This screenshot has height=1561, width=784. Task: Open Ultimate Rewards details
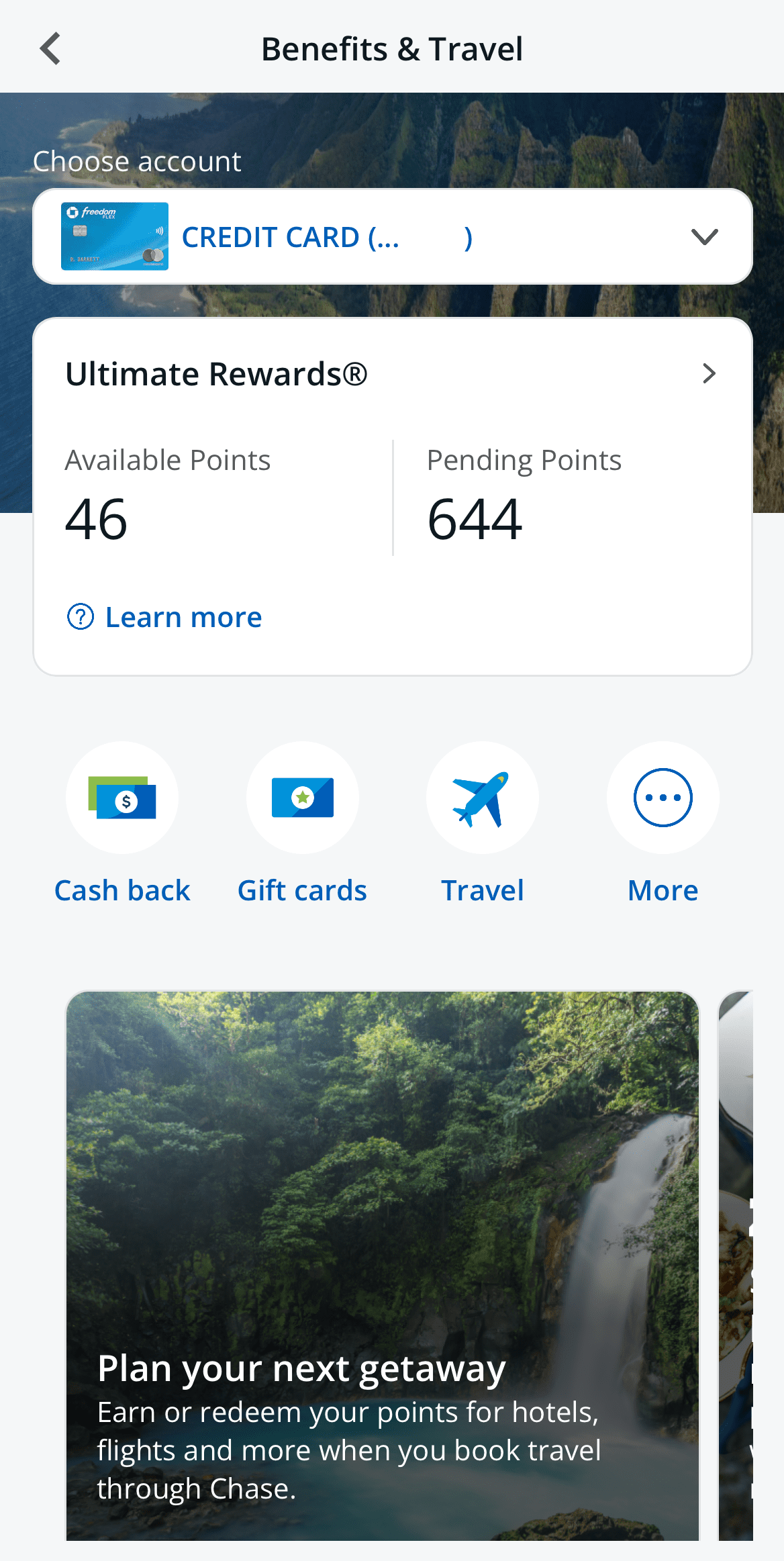[217, 374]
